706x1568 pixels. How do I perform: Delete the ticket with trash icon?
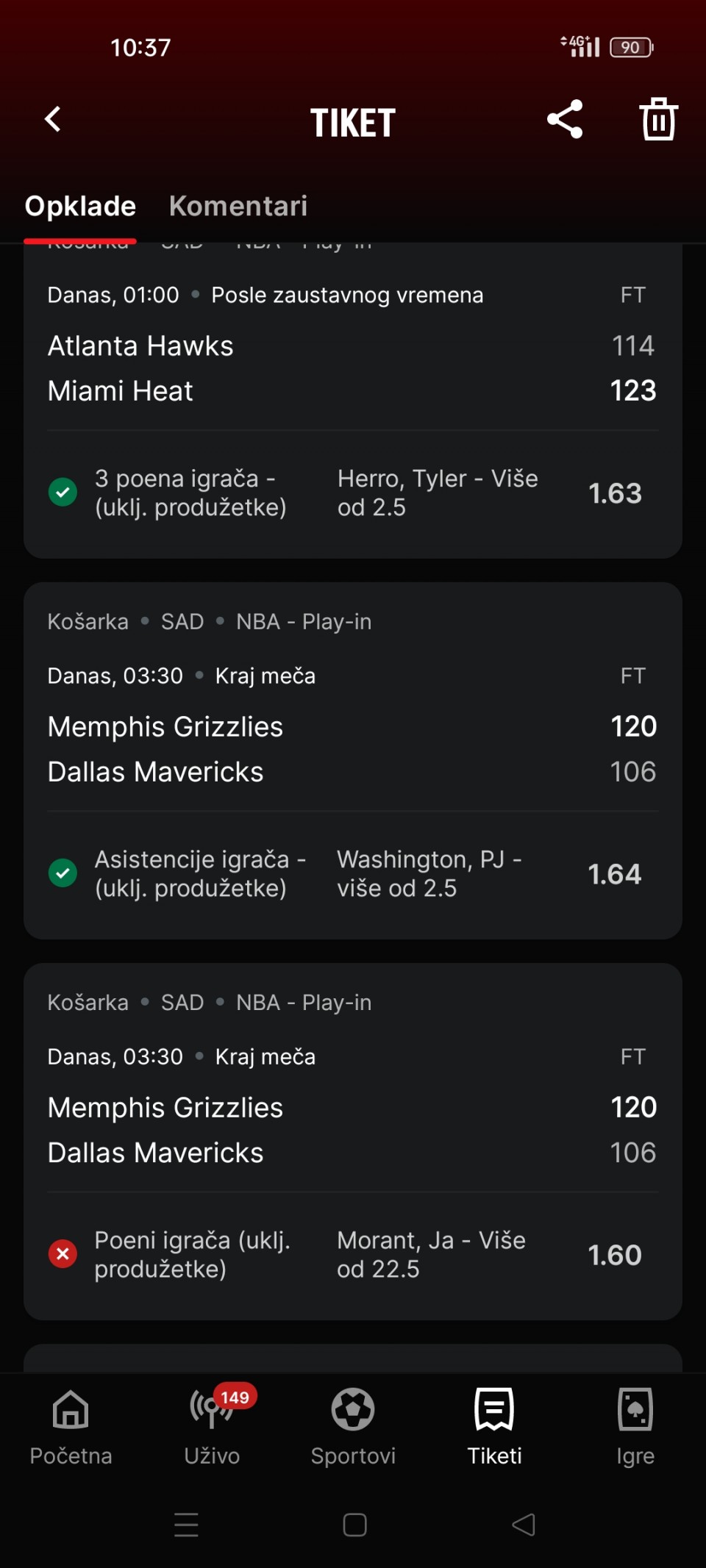pyautogui.click(x=657, y=119)
